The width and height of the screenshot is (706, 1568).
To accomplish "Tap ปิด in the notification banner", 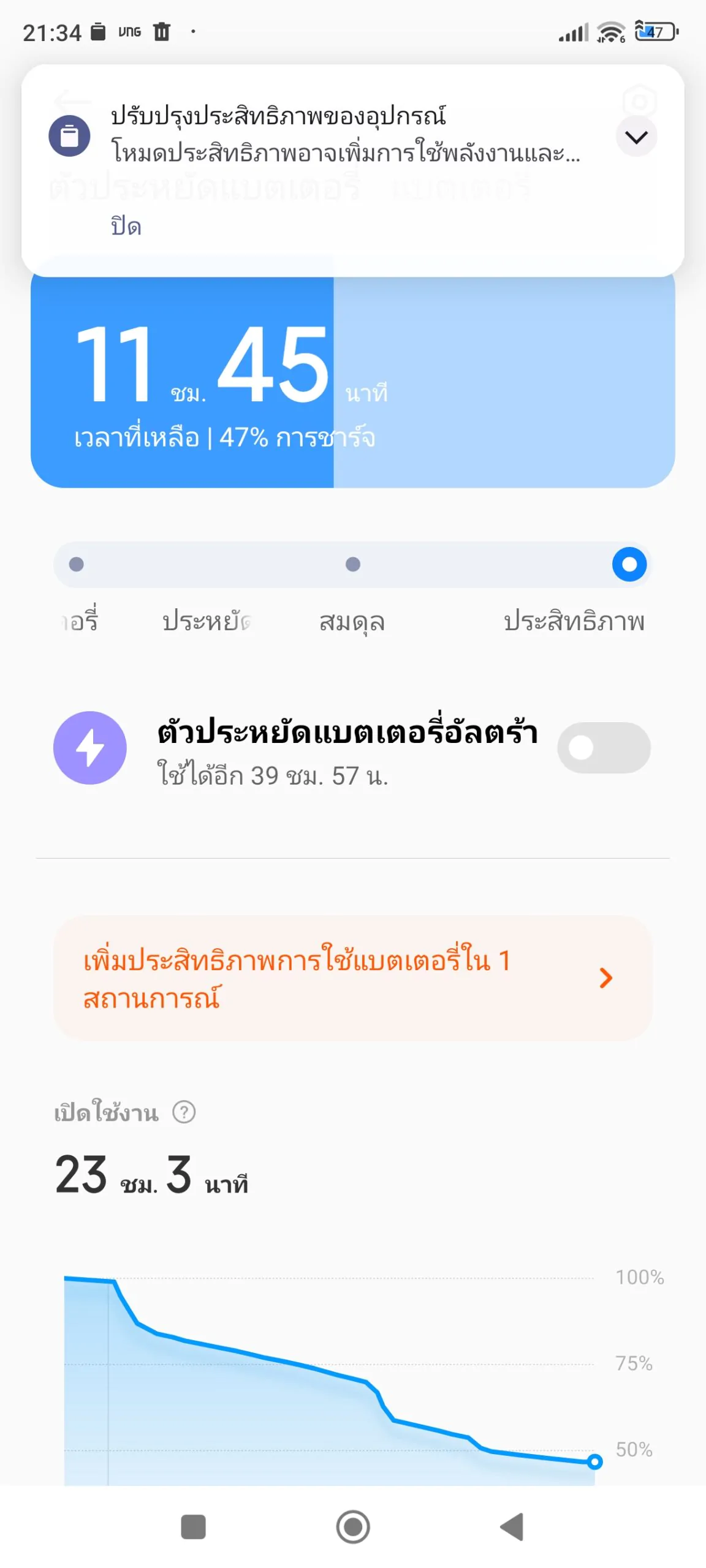I will [x=126, y=227].
